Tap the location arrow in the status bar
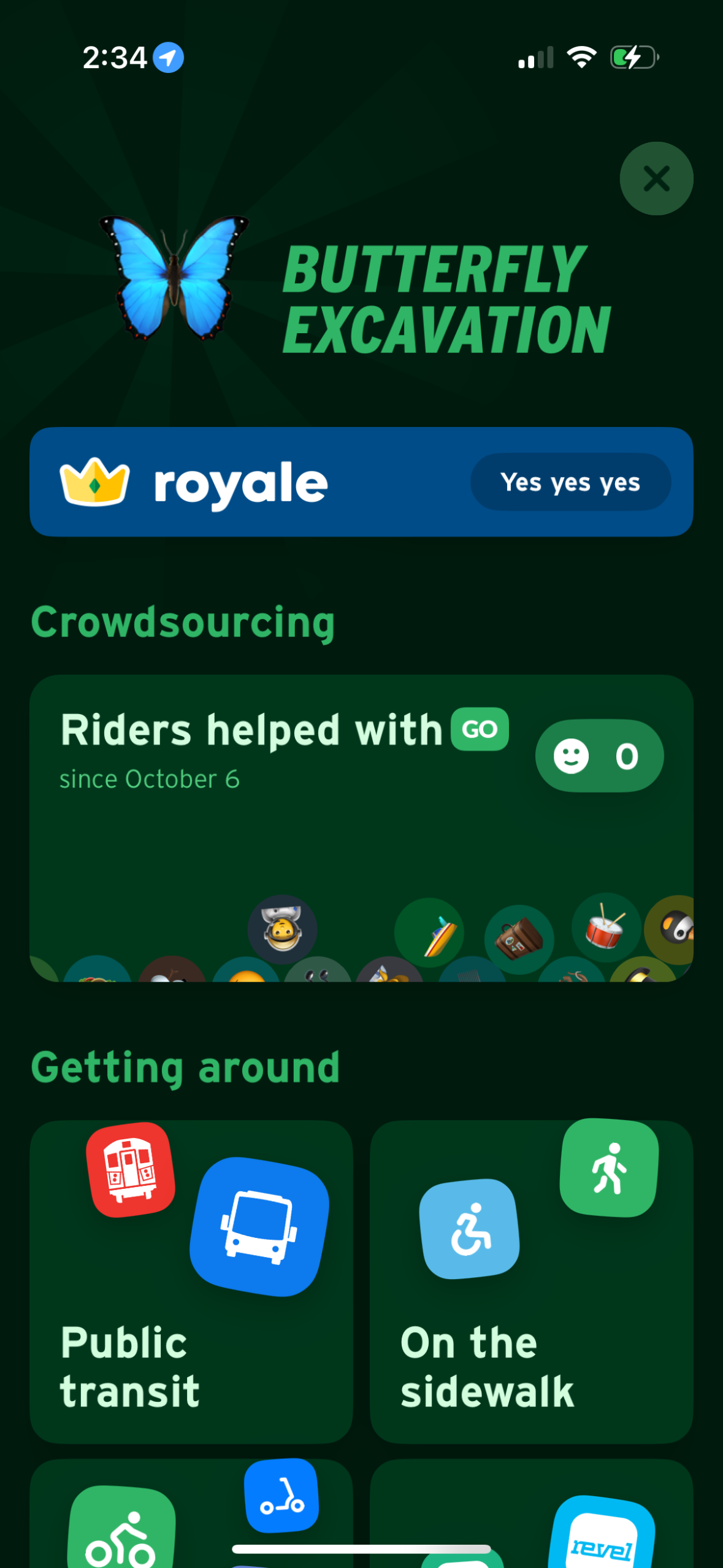 167,58
